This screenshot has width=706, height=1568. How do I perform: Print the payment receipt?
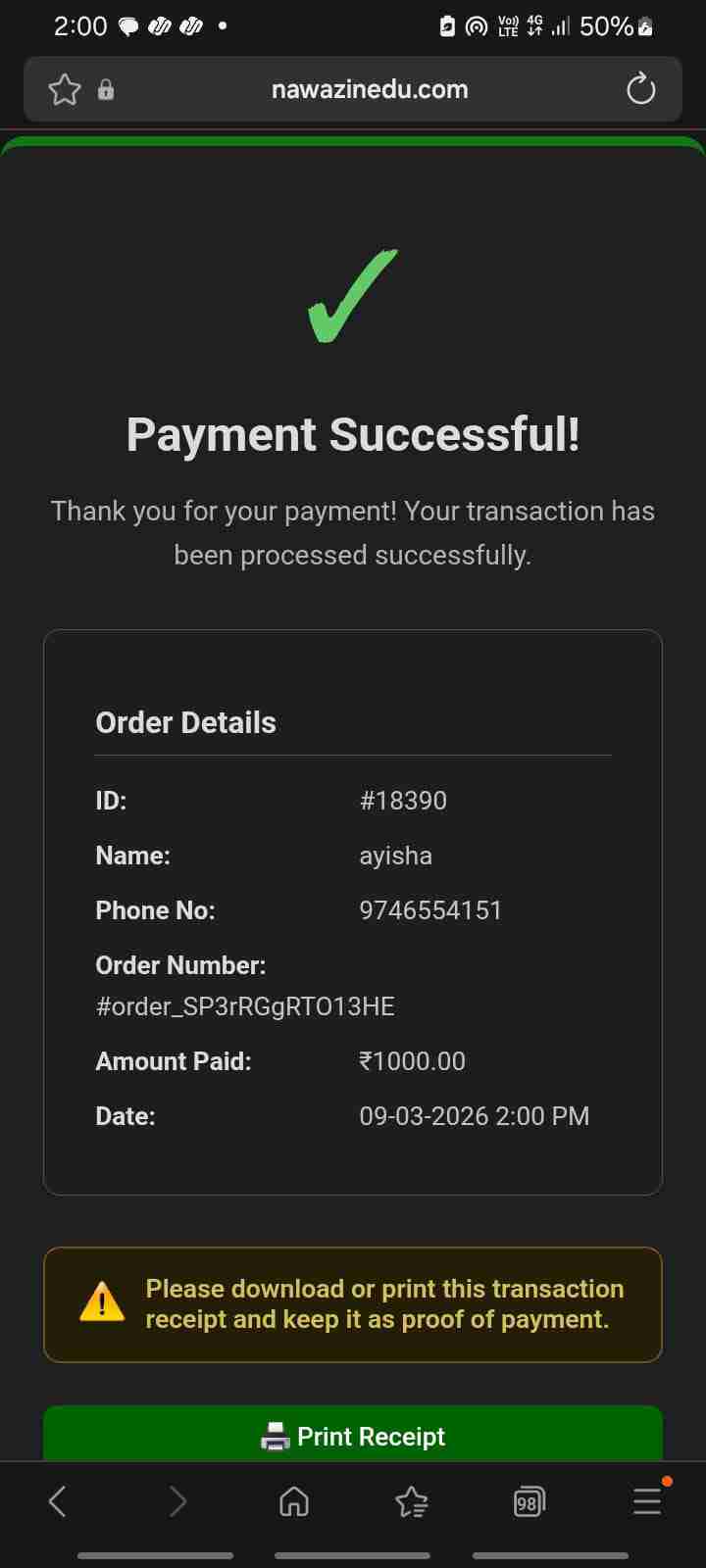[353, 1435]
